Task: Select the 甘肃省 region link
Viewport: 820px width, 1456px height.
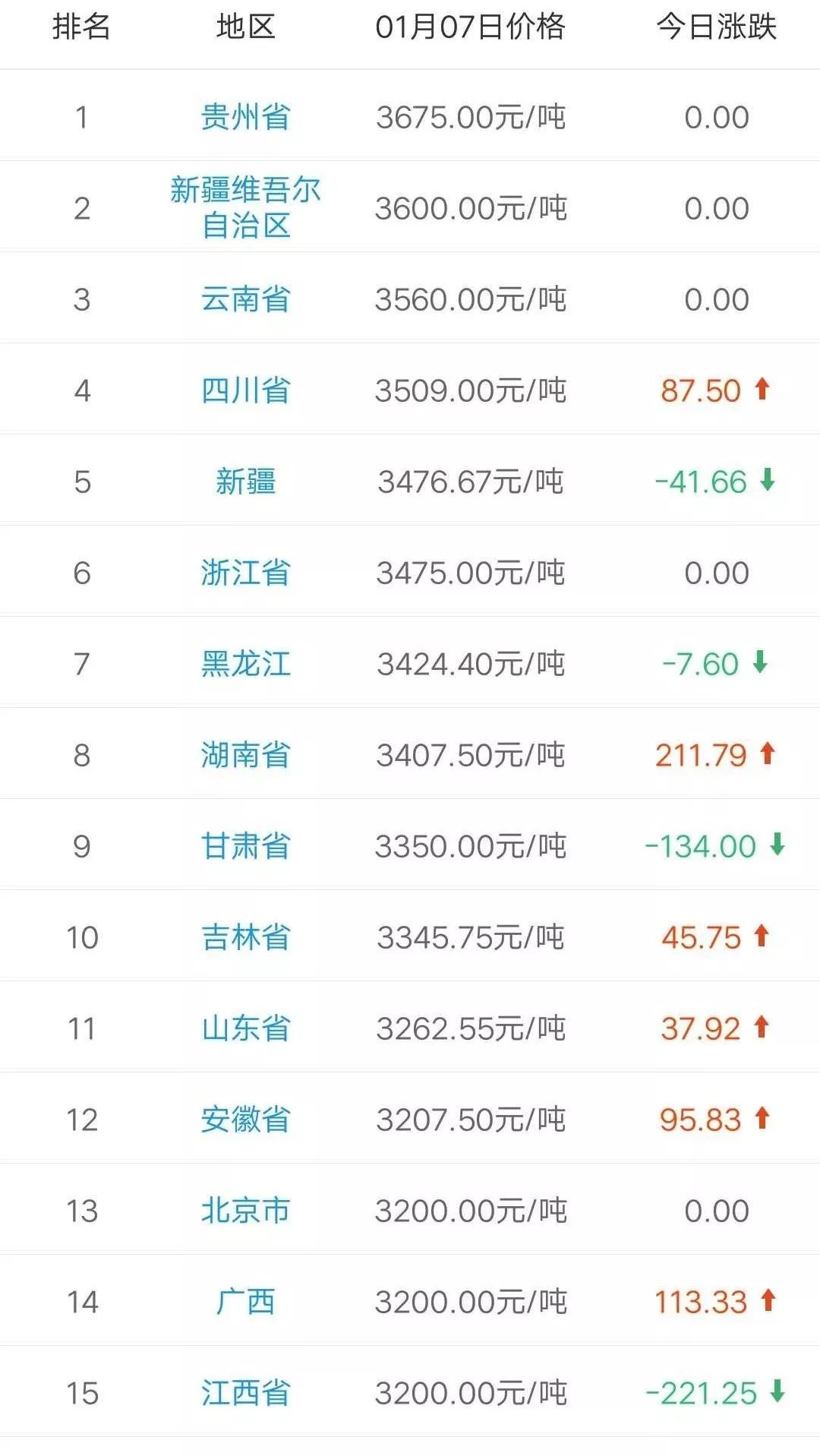Action: click(245, 846)
